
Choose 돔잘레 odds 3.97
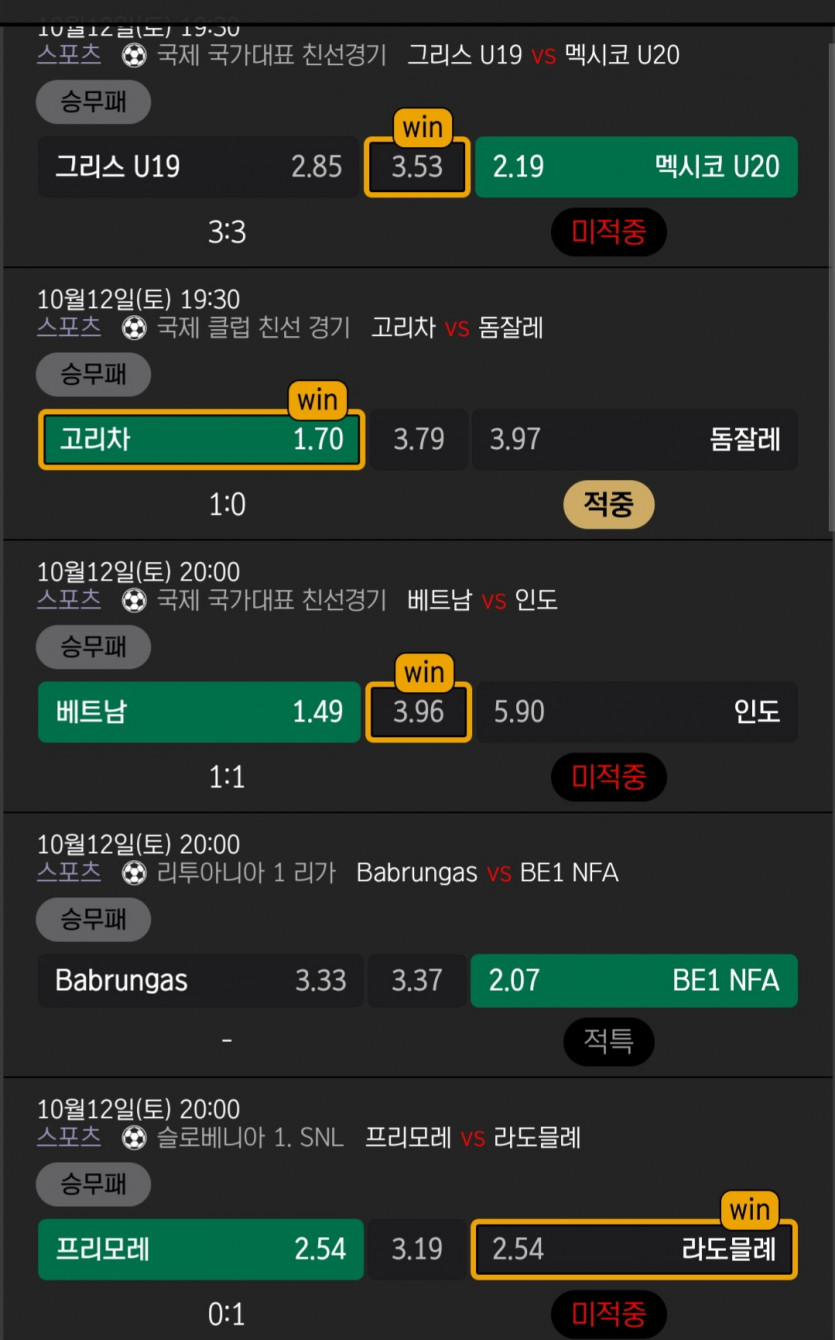coord(635,439)
